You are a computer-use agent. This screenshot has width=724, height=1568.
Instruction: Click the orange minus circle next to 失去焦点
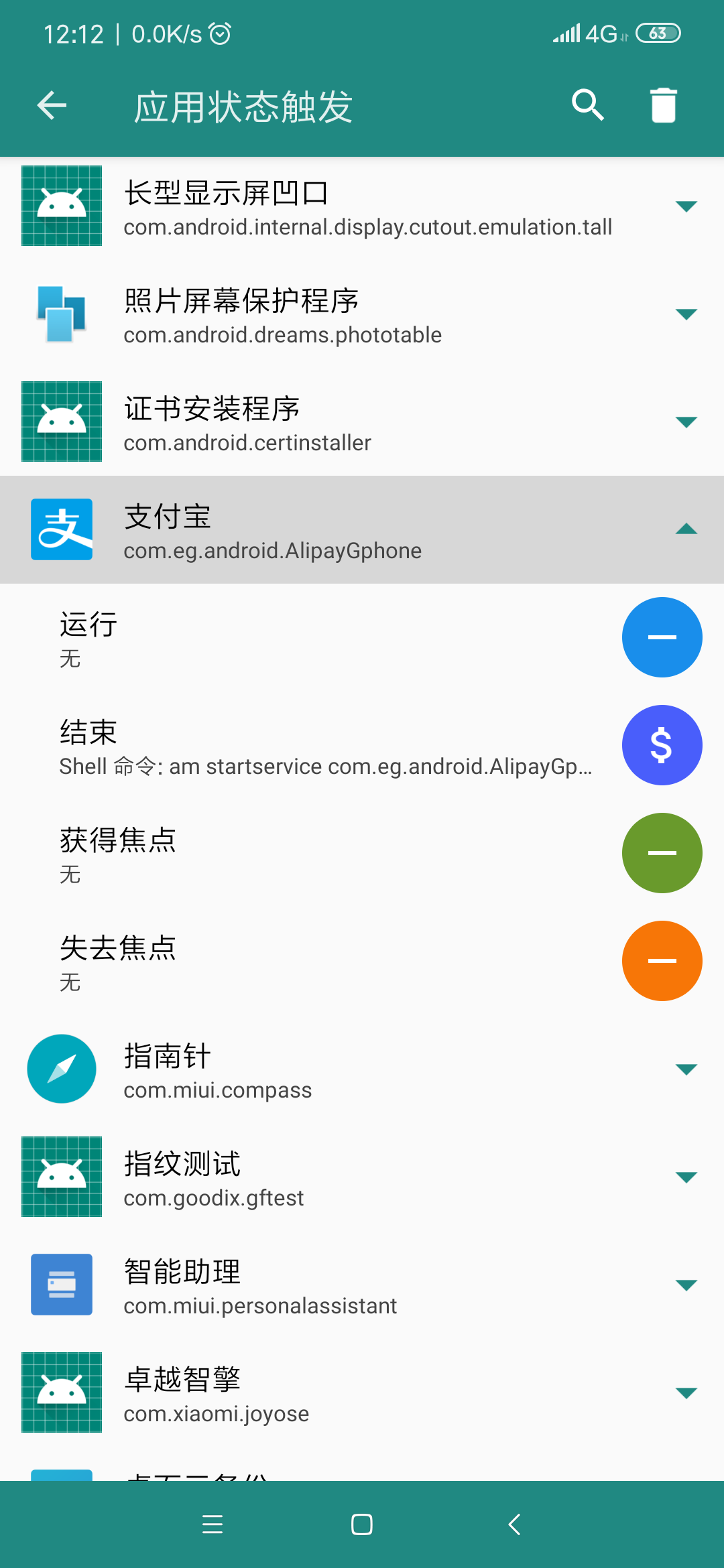[x=662, y=961]
